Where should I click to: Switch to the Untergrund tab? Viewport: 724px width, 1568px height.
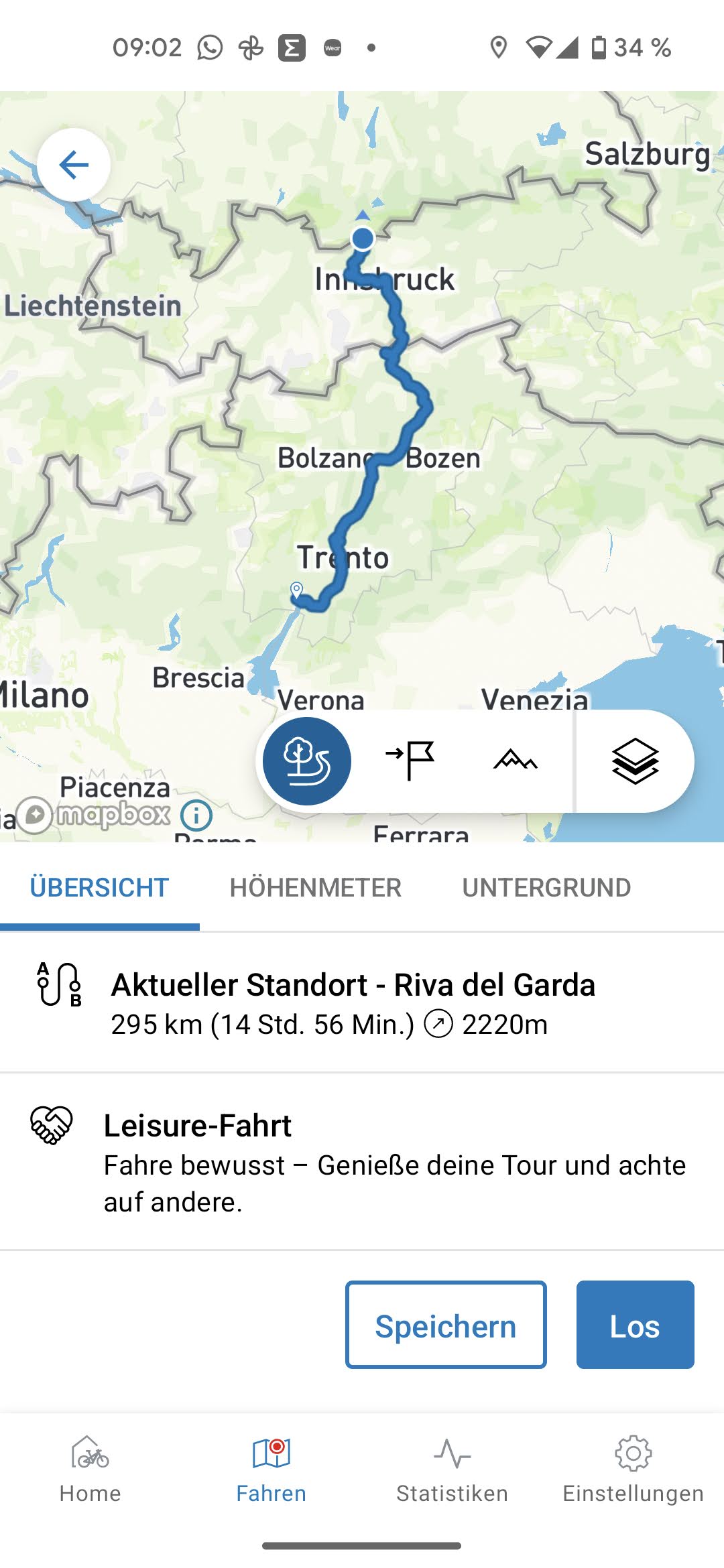pos(546,888)
